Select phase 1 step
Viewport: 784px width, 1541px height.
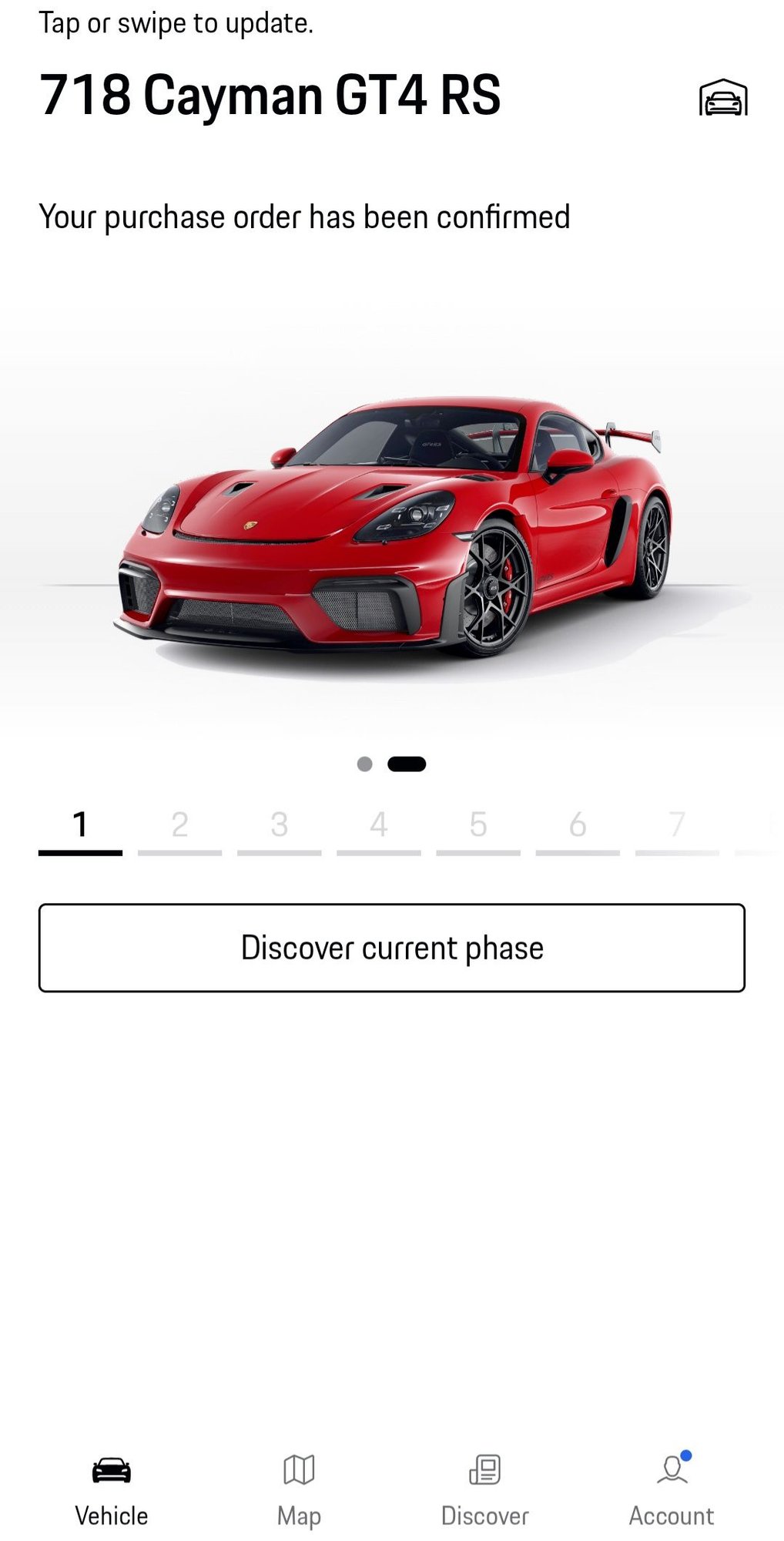tap(80, 828)
